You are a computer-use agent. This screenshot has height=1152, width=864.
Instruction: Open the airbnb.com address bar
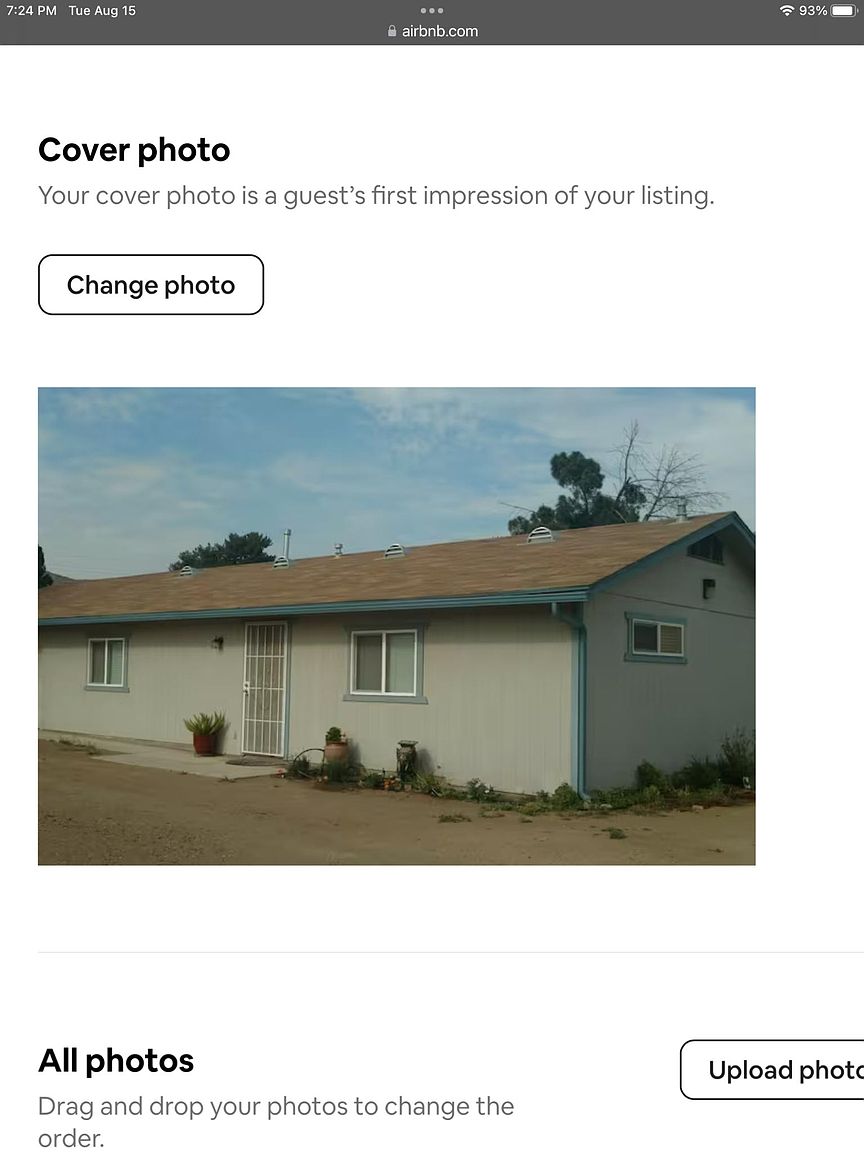coord(432,32)
